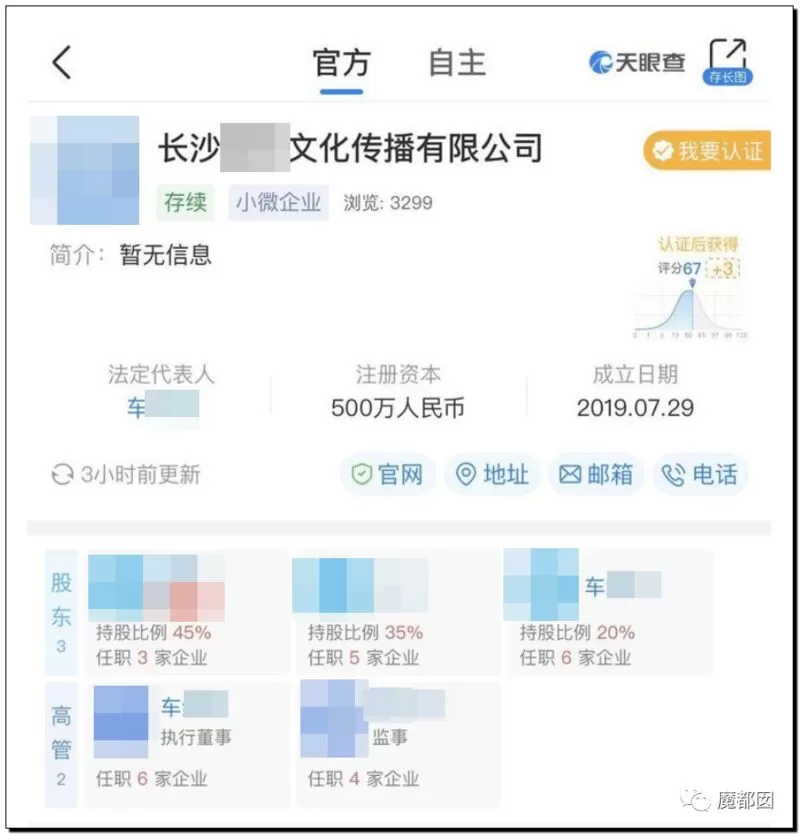Tap the 邮箱 email chip
The height and width of the screenshot is (835, 800).
point(596,474)
